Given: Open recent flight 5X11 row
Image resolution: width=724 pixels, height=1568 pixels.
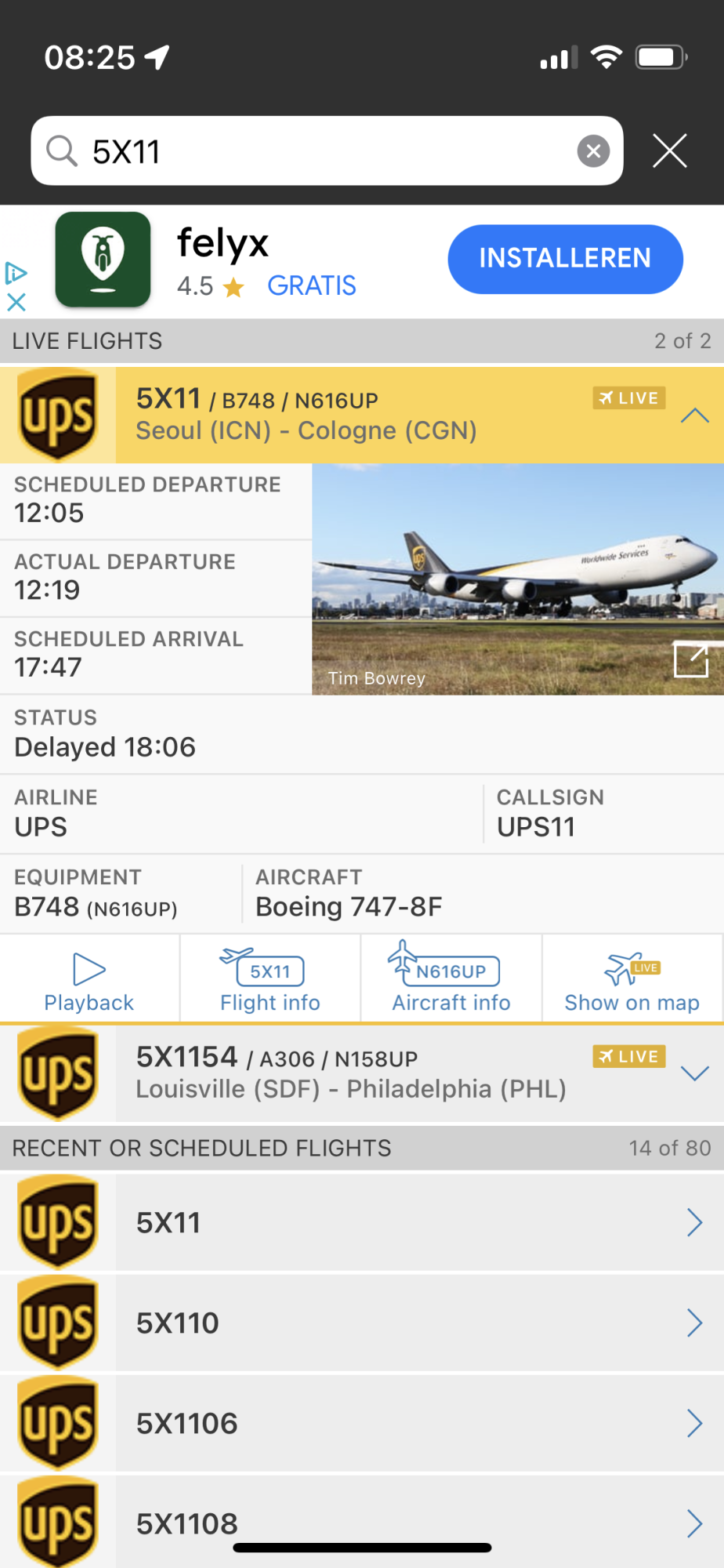Looking at the screenshot, I should (x=392, y=1222).
